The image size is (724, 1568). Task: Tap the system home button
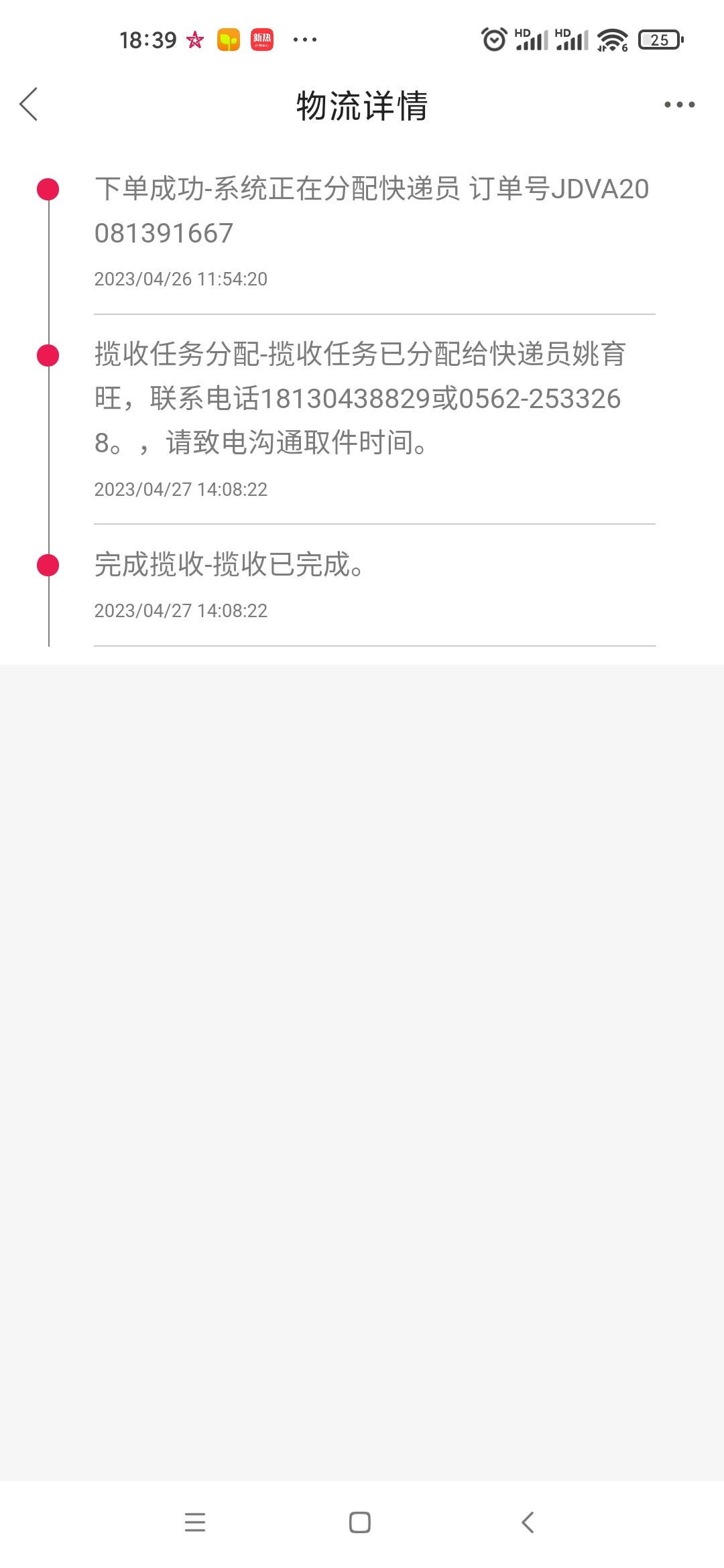point(360,1522)
